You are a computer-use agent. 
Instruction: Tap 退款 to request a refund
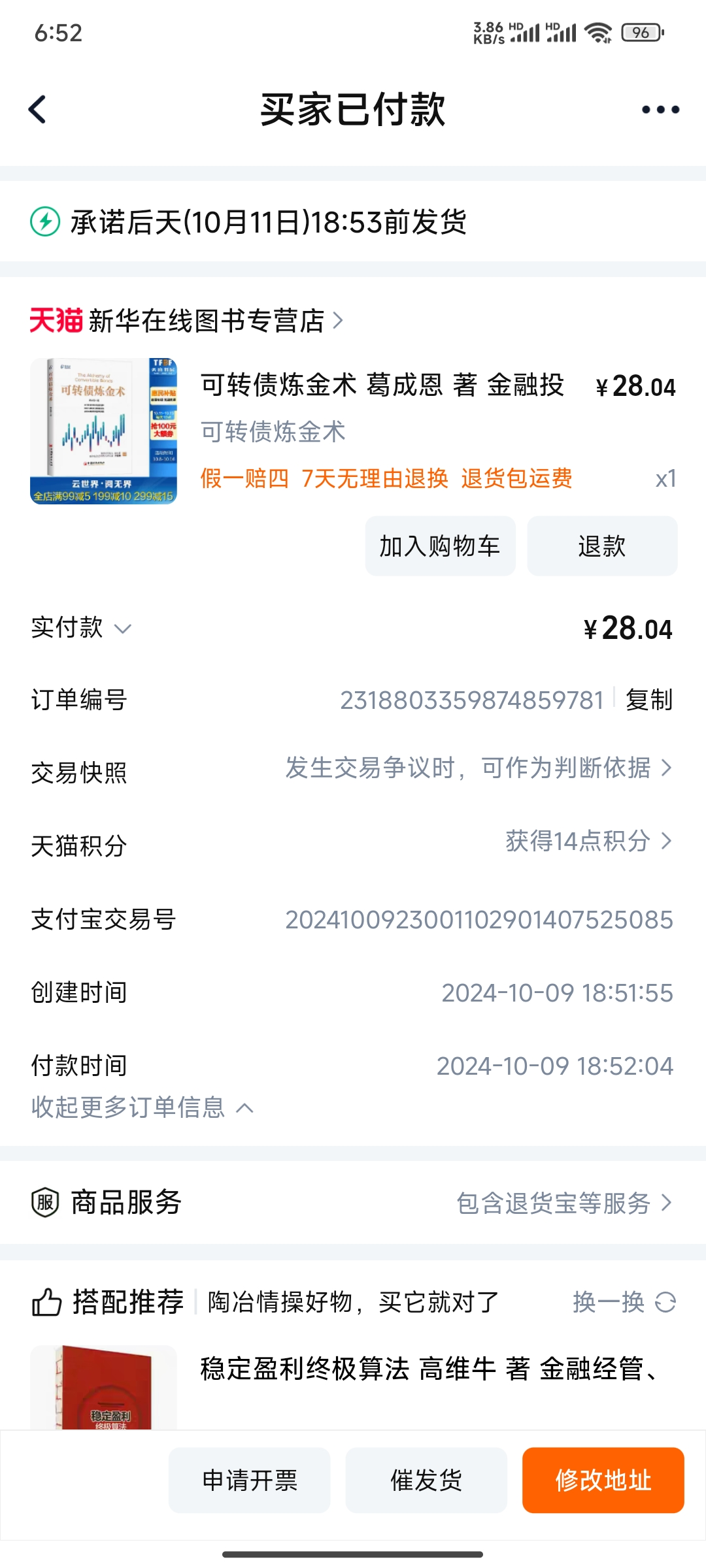coord(601,546)
